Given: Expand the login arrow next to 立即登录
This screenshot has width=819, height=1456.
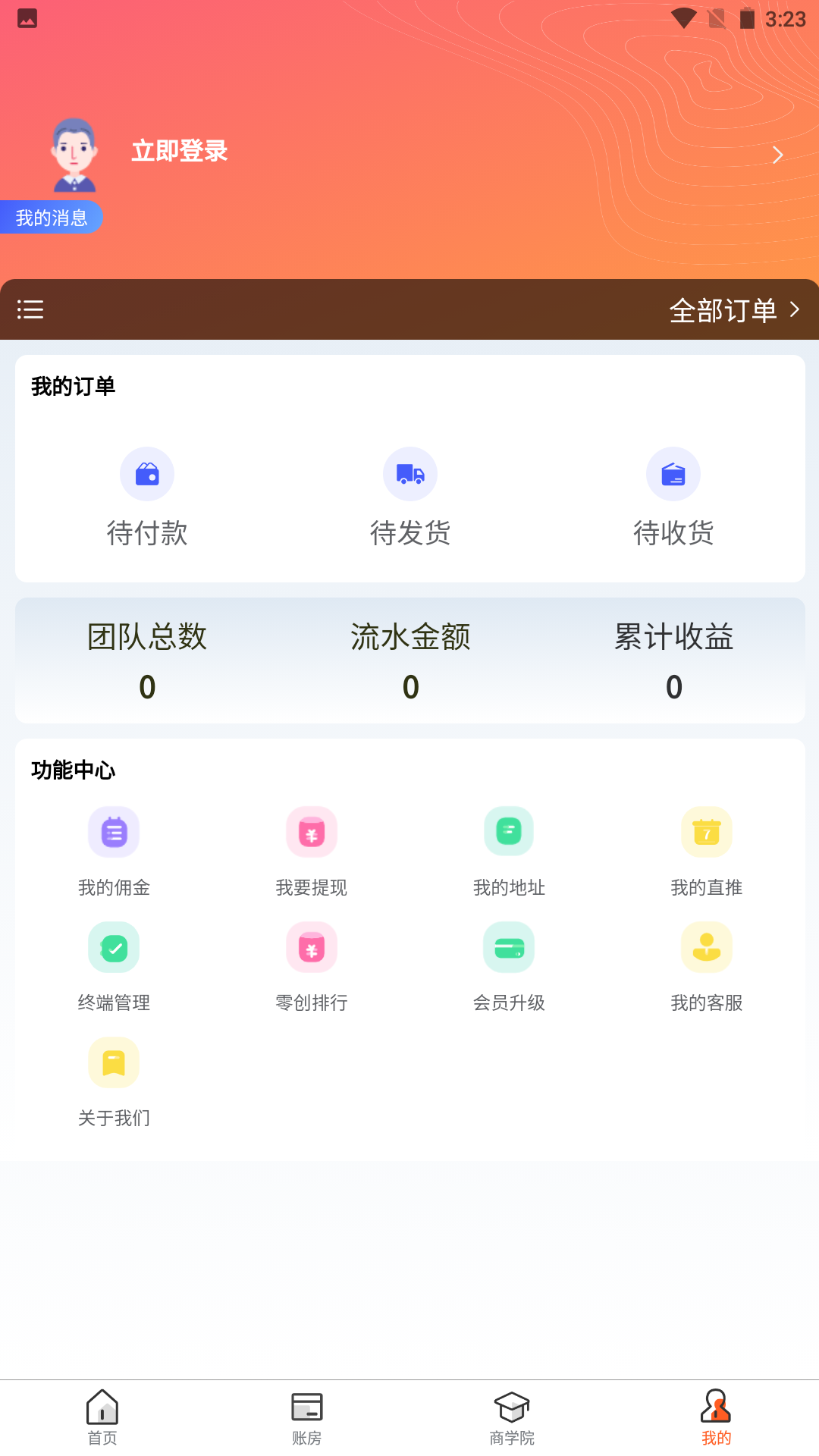Looking at the screenshot, I should pyautogui.click(x=777, y=154).
